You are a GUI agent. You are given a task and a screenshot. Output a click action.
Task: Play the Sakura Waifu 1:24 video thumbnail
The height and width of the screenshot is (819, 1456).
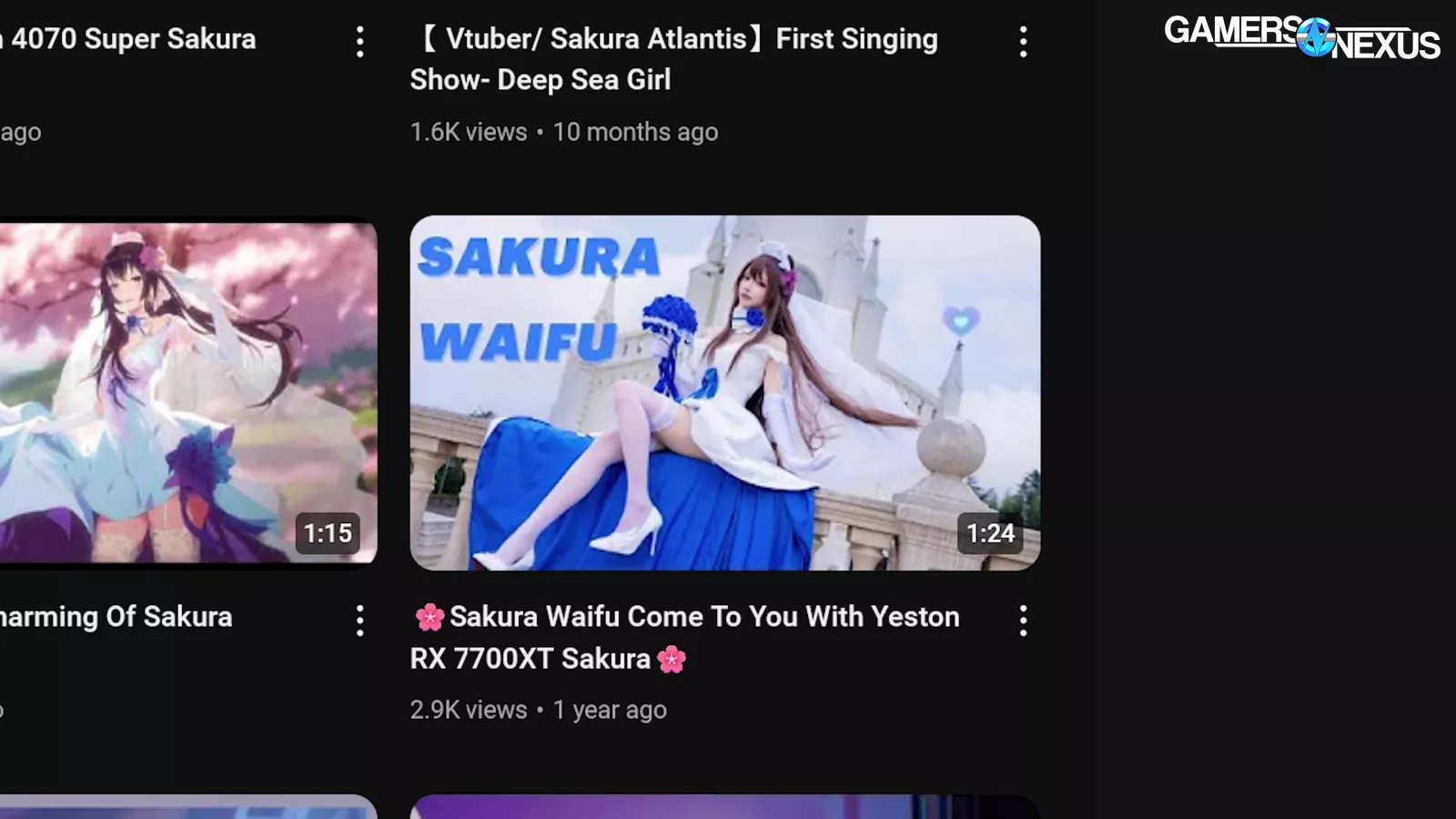click(724, 392)
